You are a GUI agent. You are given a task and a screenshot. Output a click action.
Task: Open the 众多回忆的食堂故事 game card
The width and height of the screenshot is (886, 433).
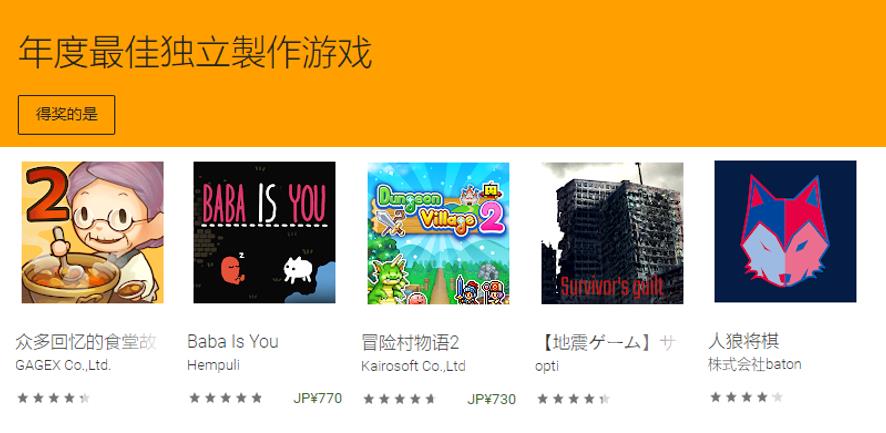92,232
